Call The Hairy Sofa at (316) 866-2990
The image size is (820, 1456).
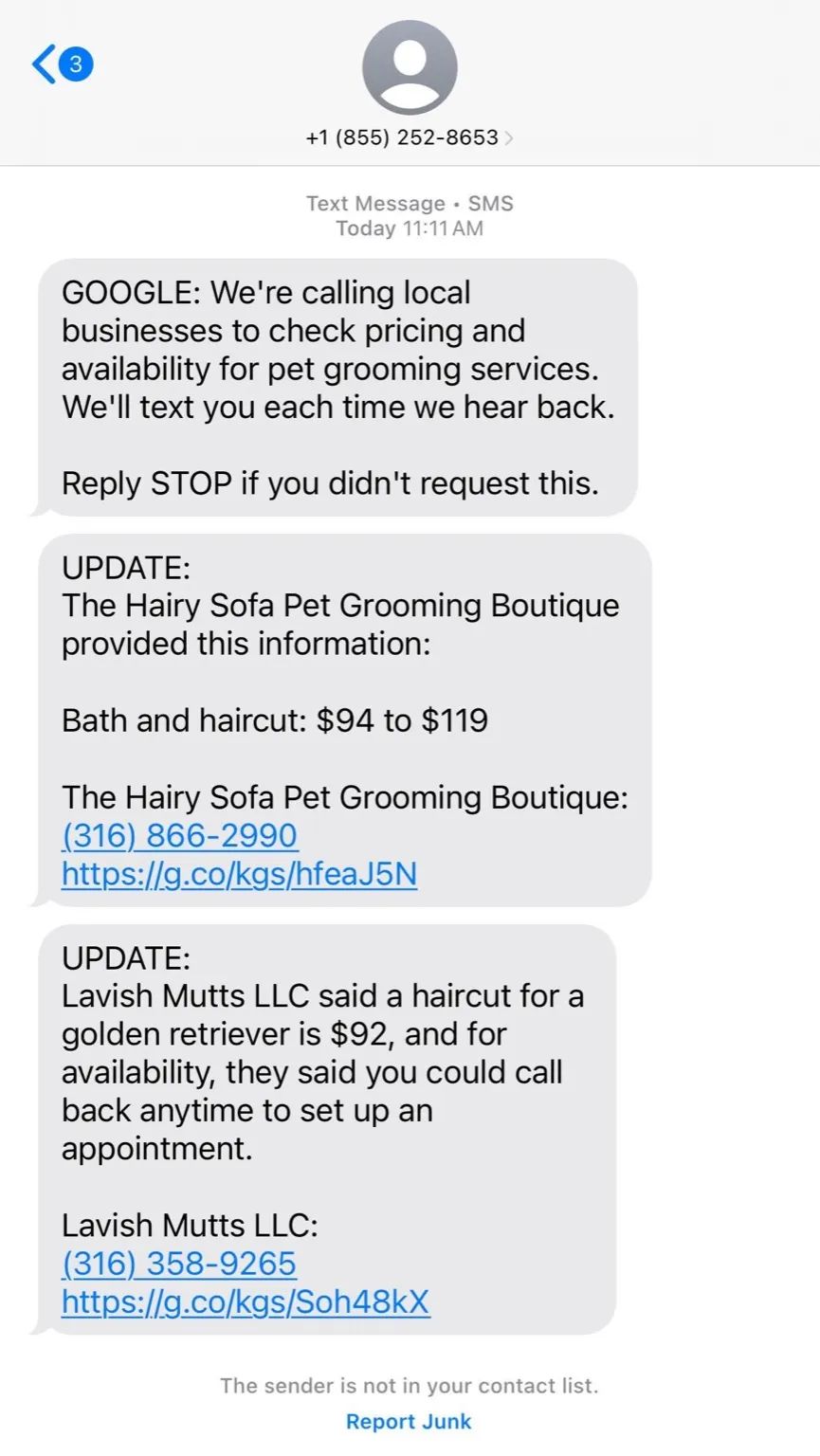coord(179,835)
